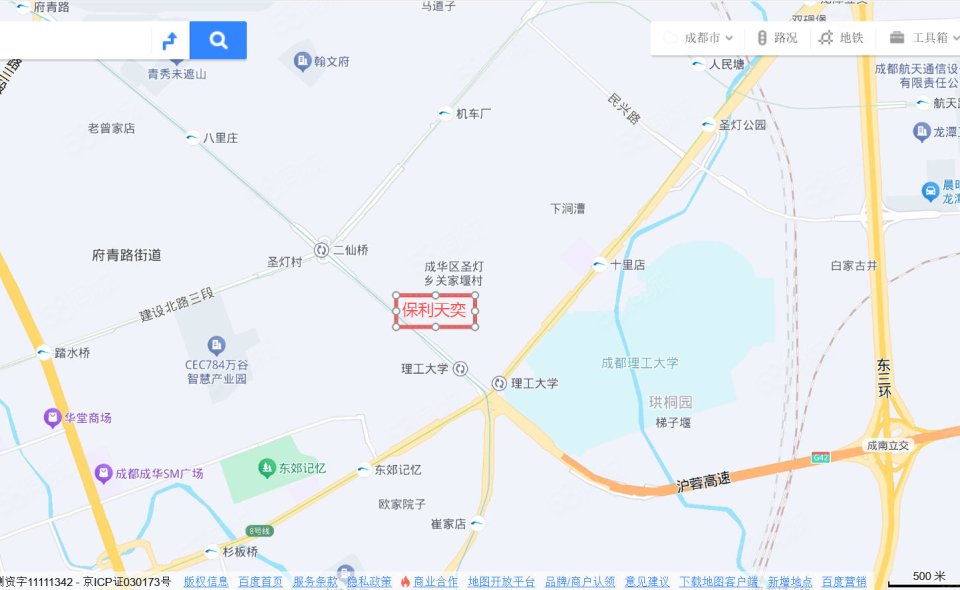Expand the 工具箱 toolbox menu

click(919, 38)
